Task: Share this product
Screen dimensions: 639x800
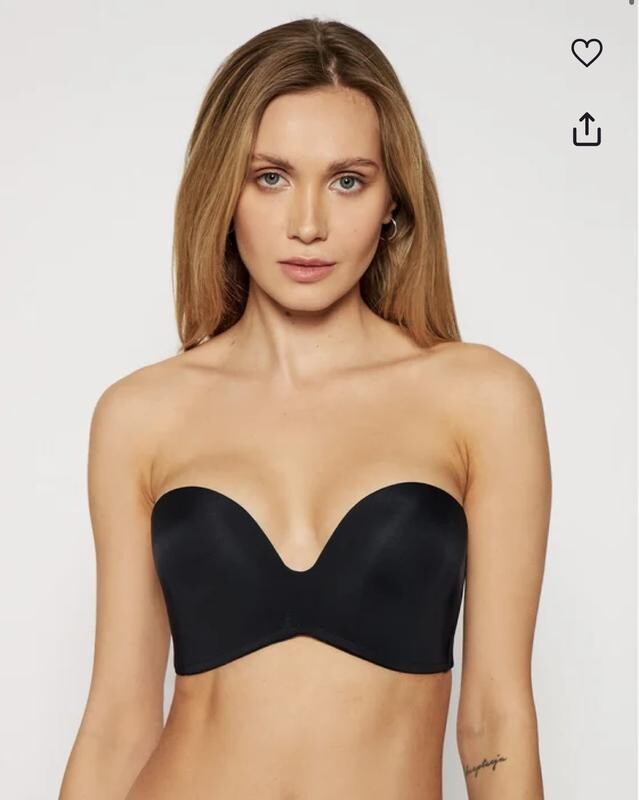Action: [x=587, y=129]
